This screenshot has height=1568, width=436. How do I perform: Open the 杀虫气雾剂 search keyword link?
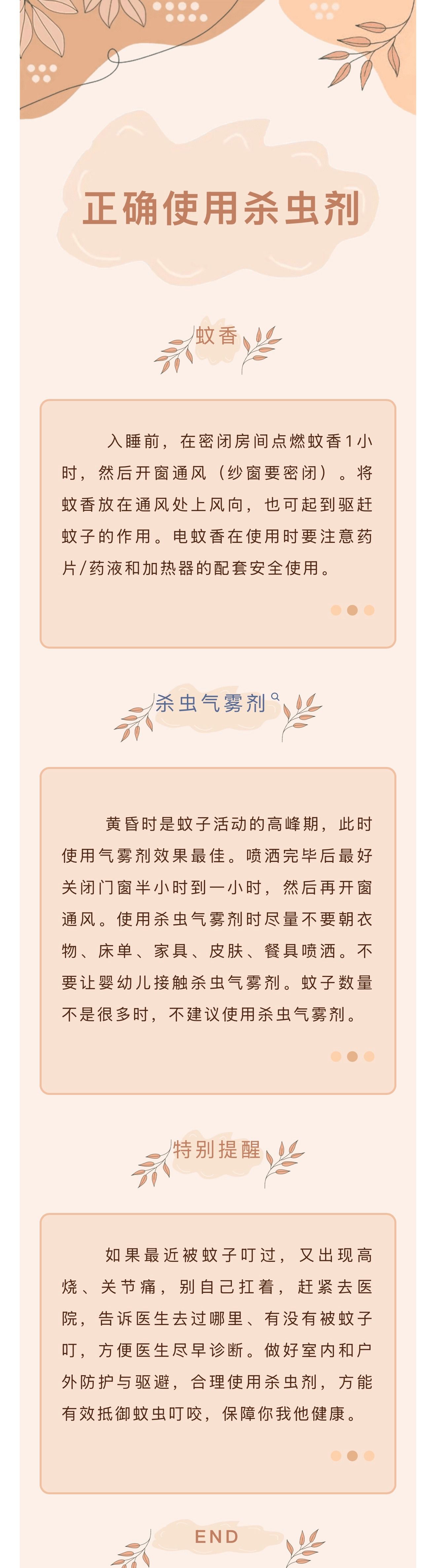pos(212,703)
